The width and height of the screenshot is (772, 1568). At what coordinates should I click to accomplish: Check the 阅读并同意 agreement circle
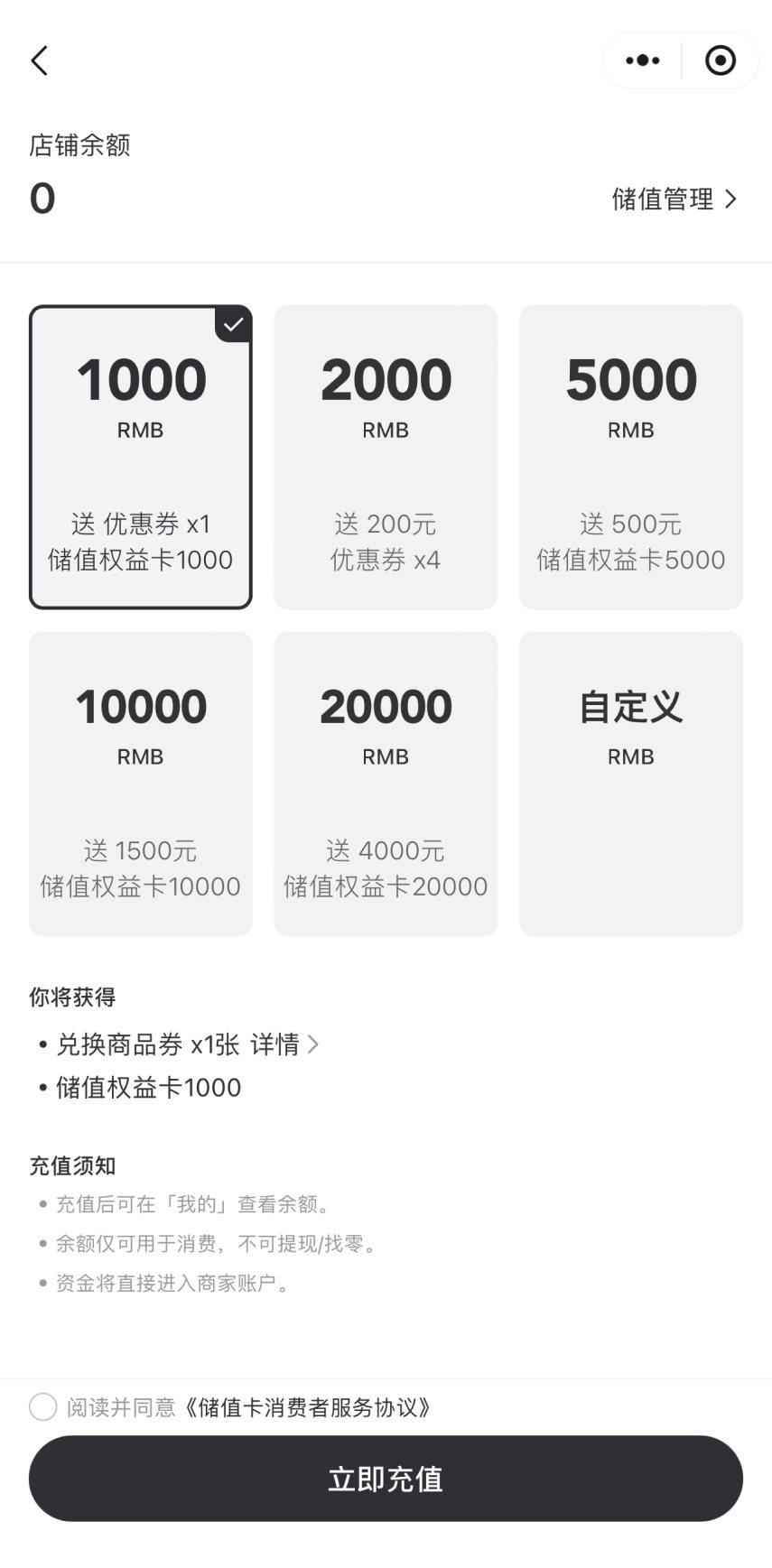pyautogui.click(x=43, y=1406)
